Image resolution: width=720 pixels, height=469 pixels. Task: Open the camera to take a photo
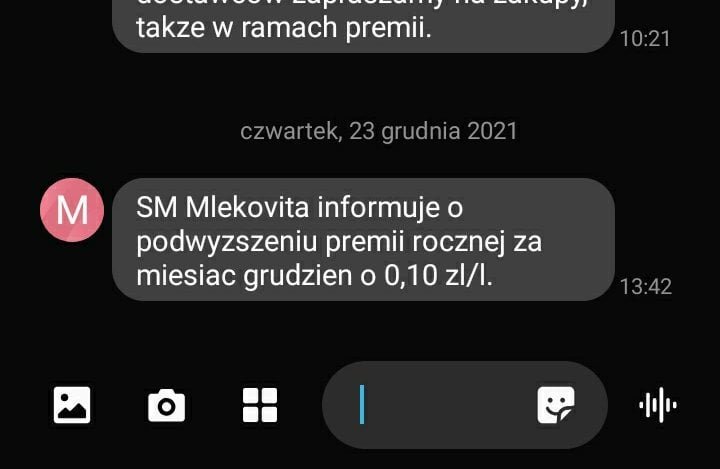coord(166,405)
